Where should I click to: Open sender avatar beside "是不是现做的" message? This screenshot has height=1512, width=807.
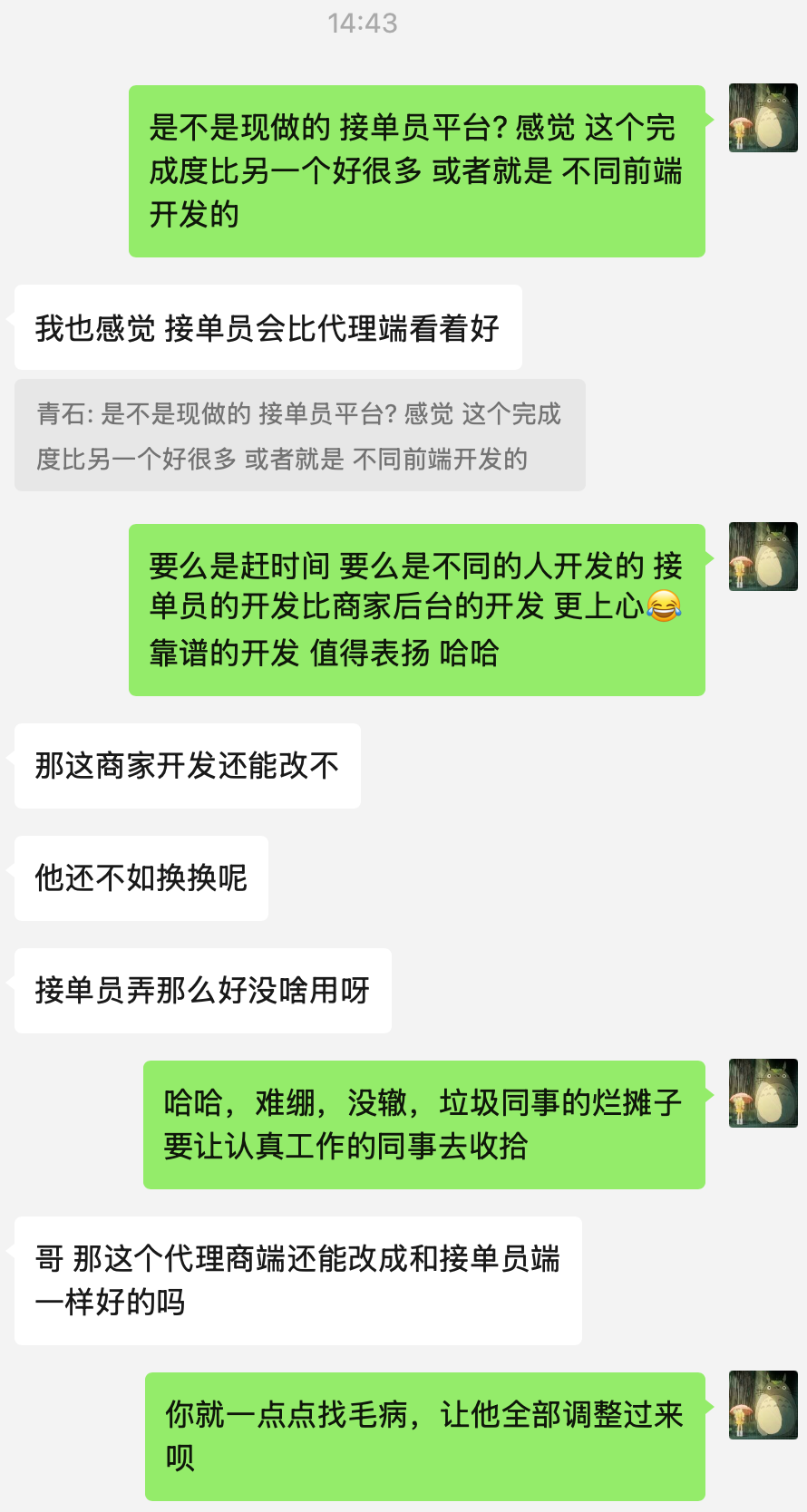pyautogui.click(x=763, y=119)
